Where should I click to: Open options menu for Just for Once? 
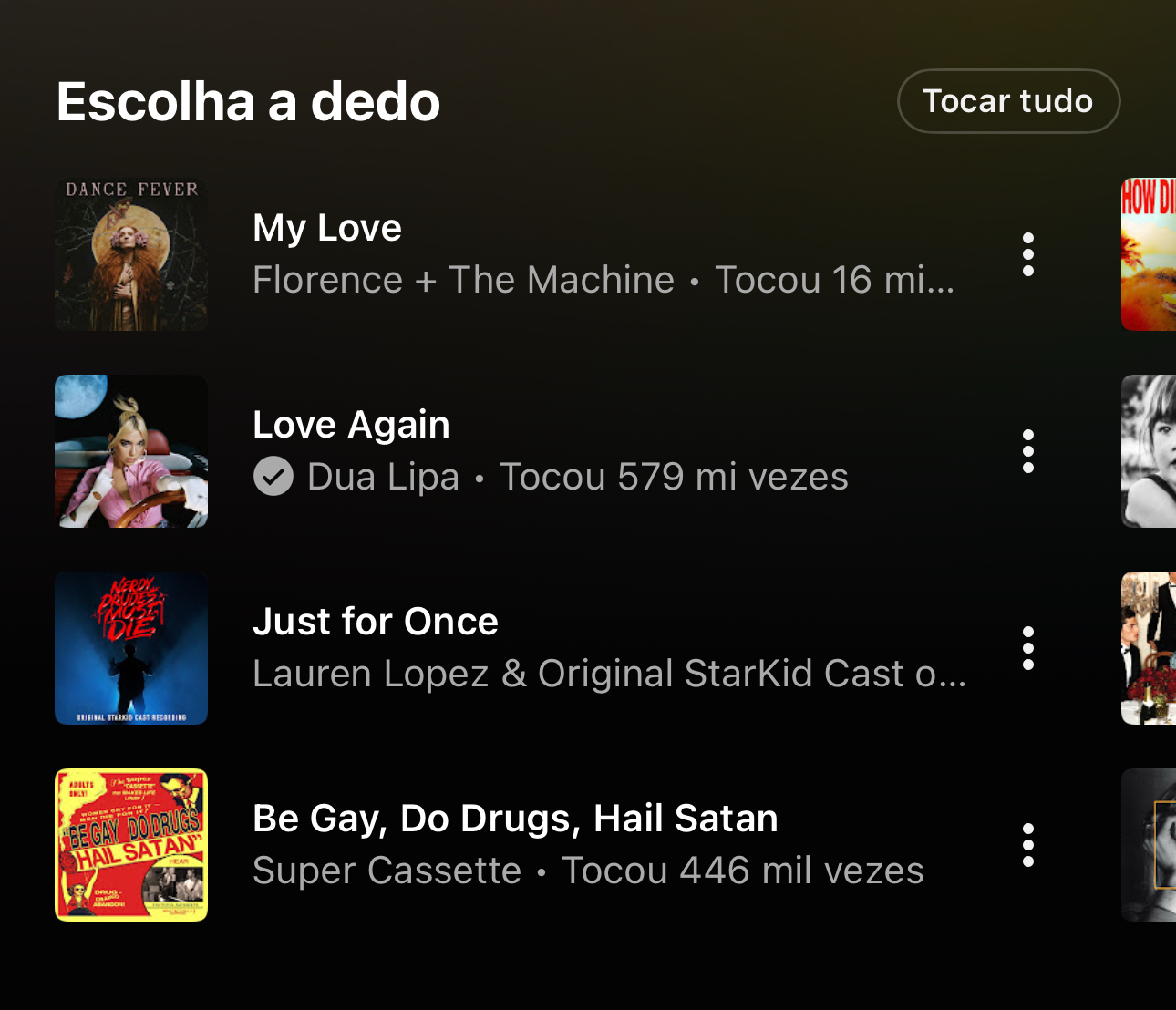(1028, 648)
